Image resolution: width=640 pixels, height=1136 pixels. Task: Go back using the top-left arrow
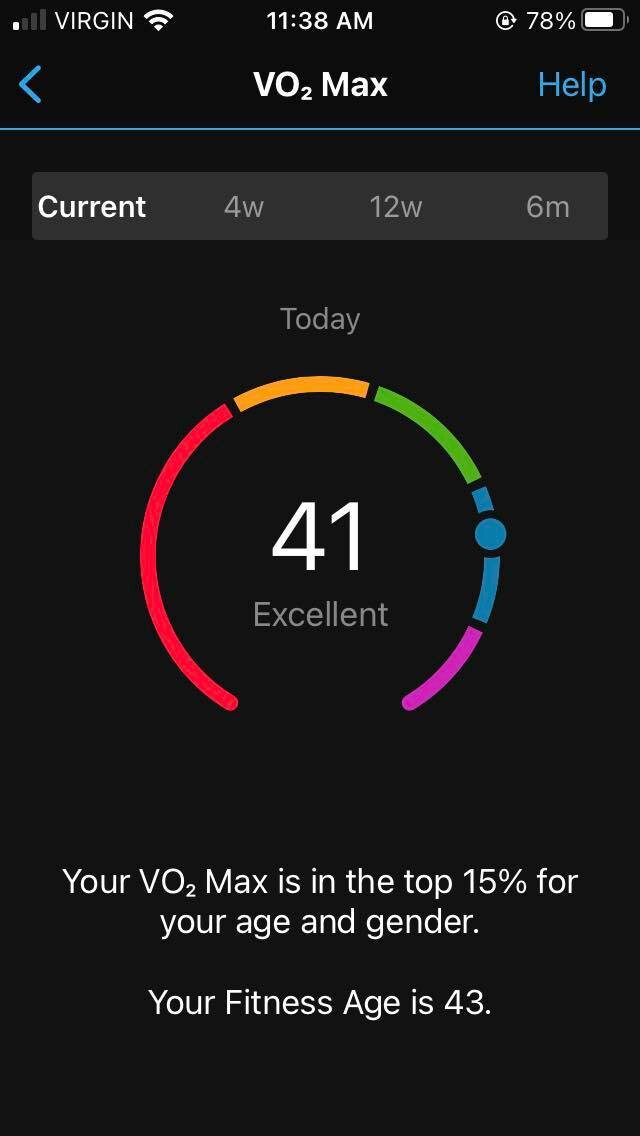coord(31,85)
